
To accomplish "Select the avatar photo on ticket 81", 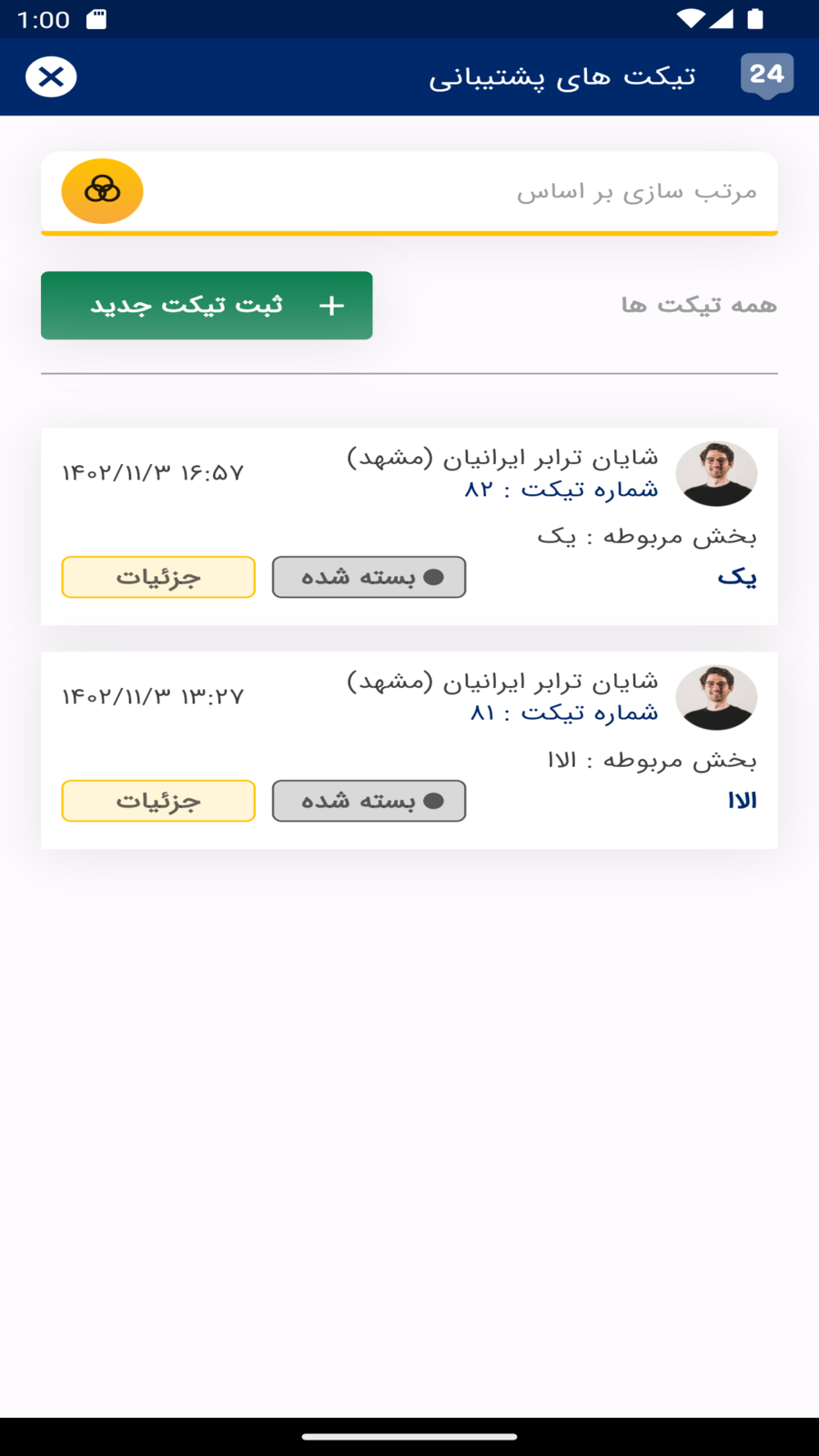I will 717,697.
